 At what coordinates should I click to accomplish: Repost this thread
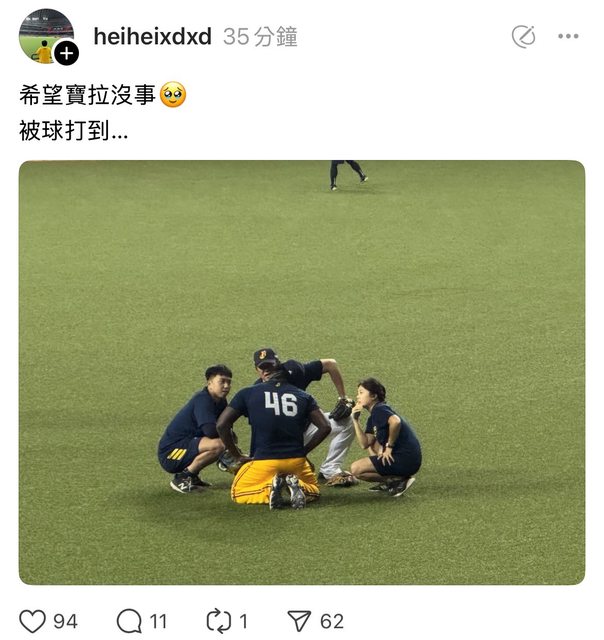click(x=218, y=621)
